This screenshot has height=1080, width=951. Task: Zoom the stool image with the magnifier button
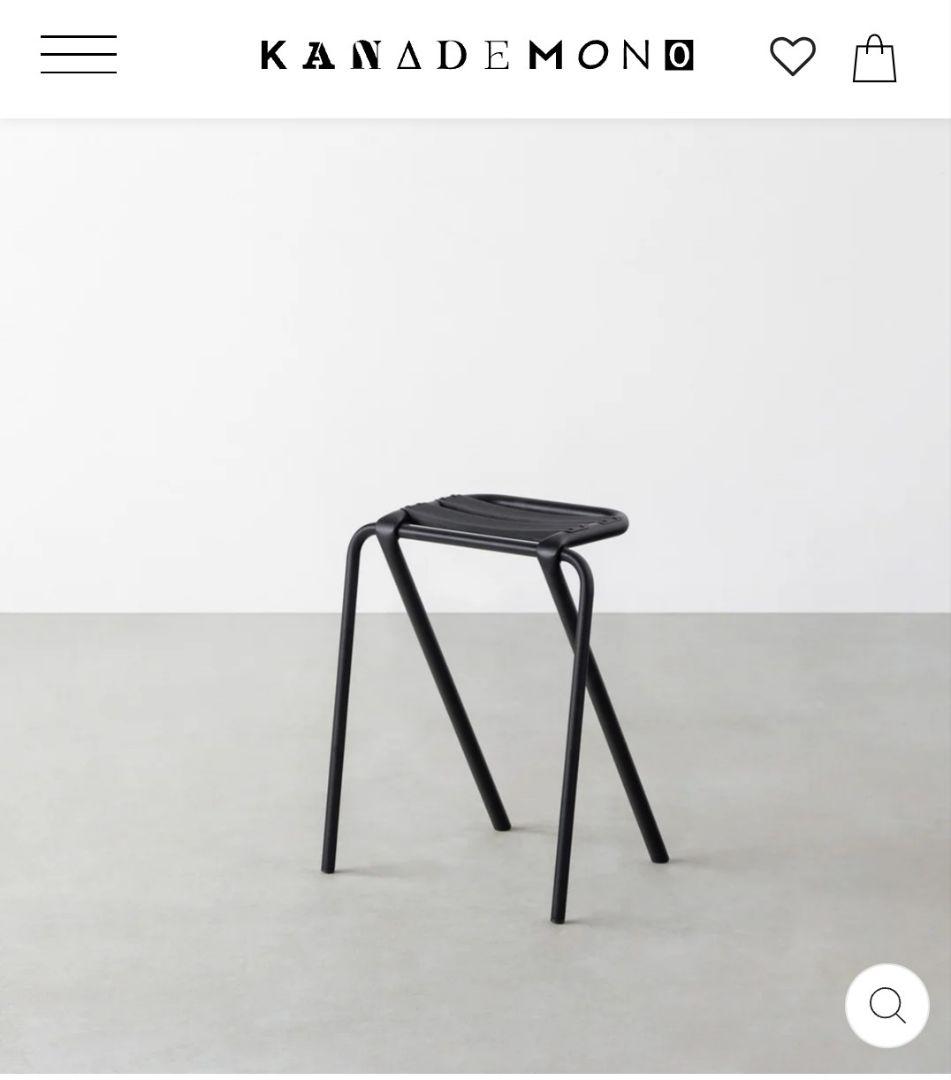click(887, 1005)
